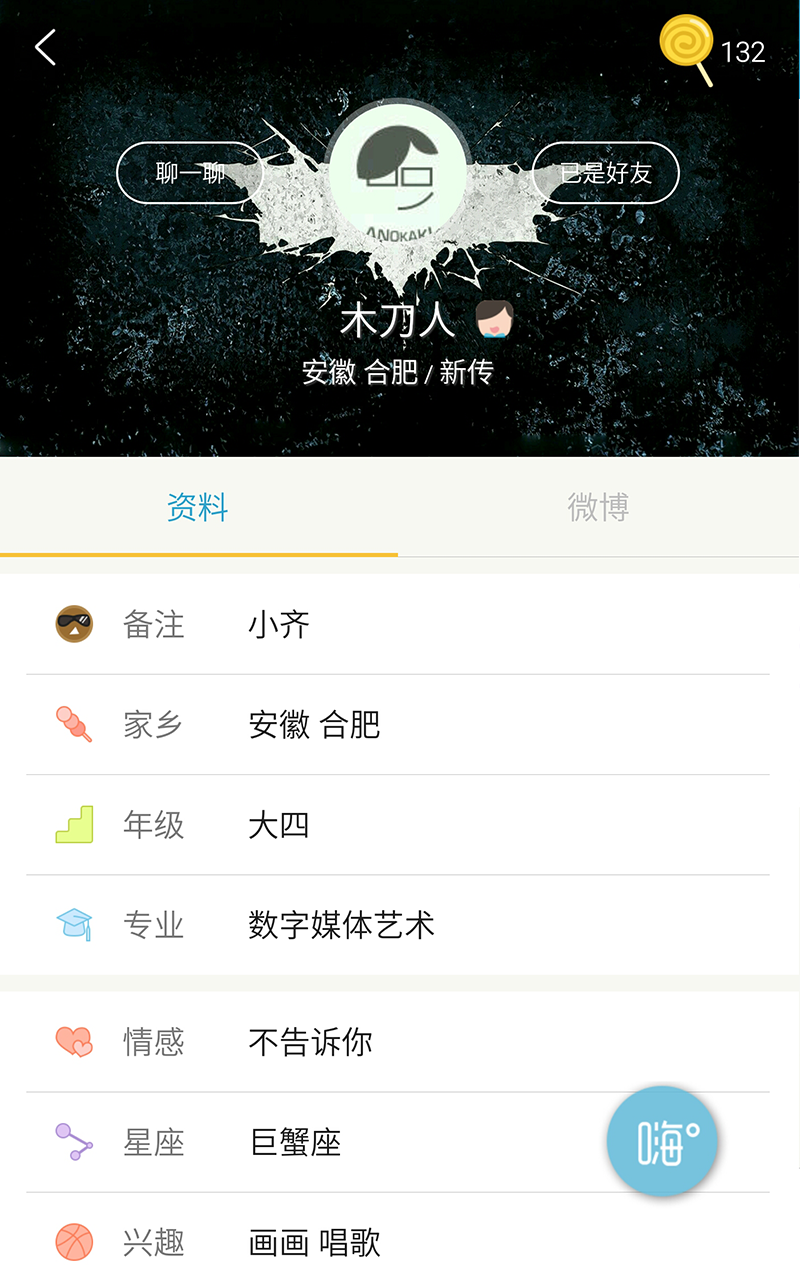Tap the floating 嗨 greeting button

662,1141
